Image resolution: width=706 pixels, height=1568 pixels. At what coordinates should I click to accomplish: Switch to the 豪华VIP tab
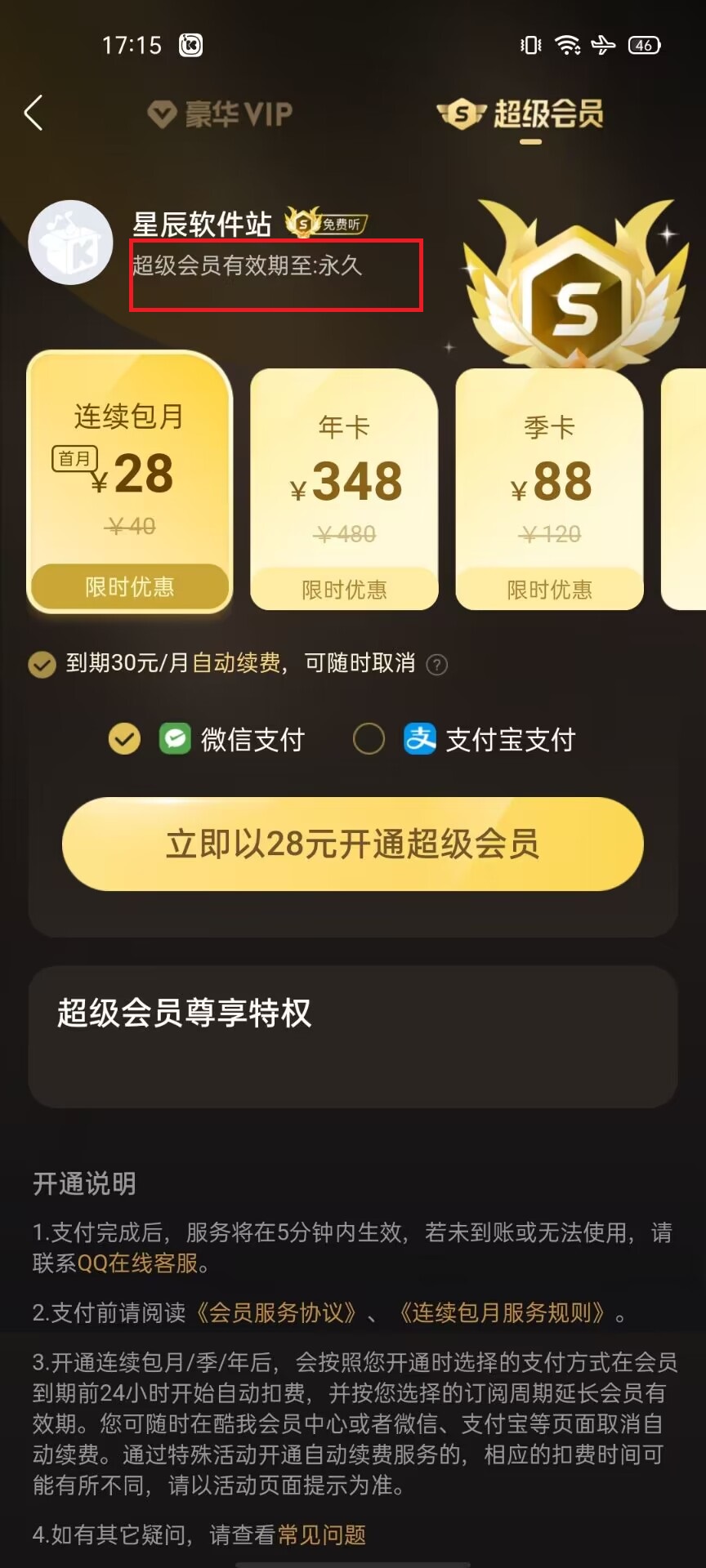coord(220,114)
